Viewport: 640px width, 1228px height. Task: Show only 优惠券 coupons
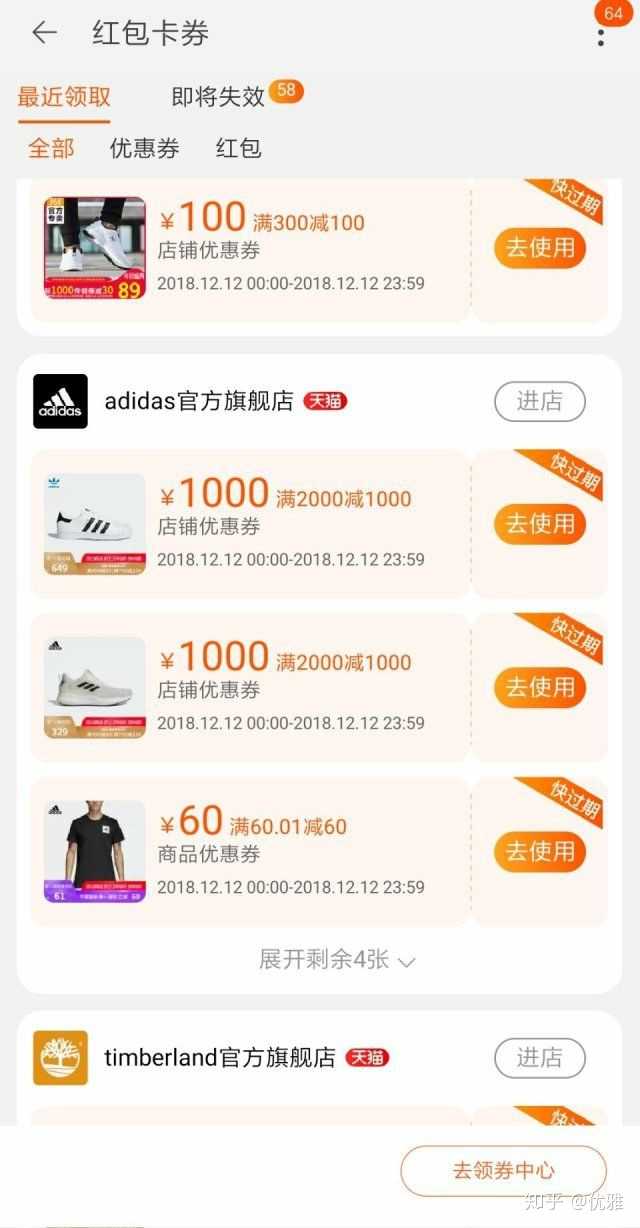point(144,149)
